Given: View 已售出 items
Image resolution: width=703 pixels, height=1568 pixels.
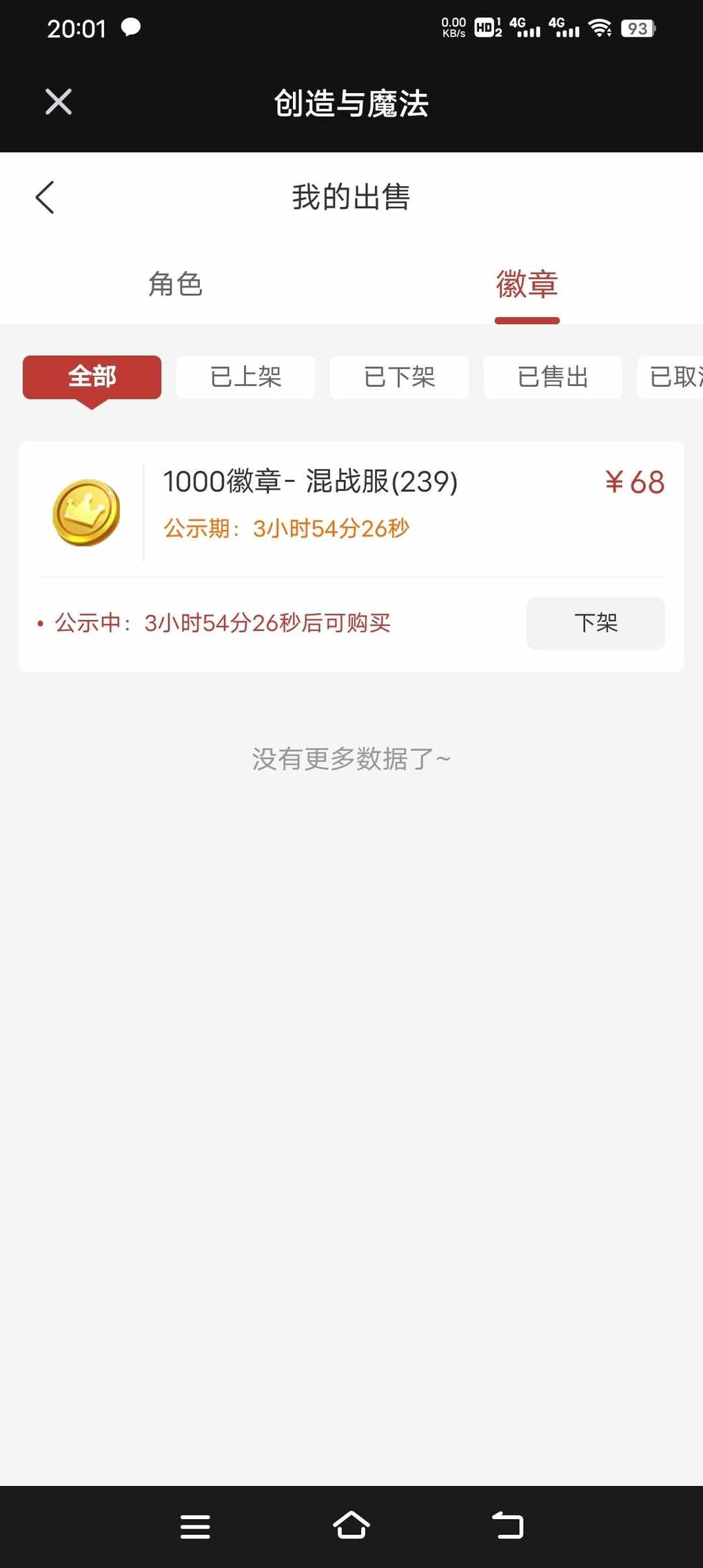Looking at the screenshot, I should tap(553, 377).
